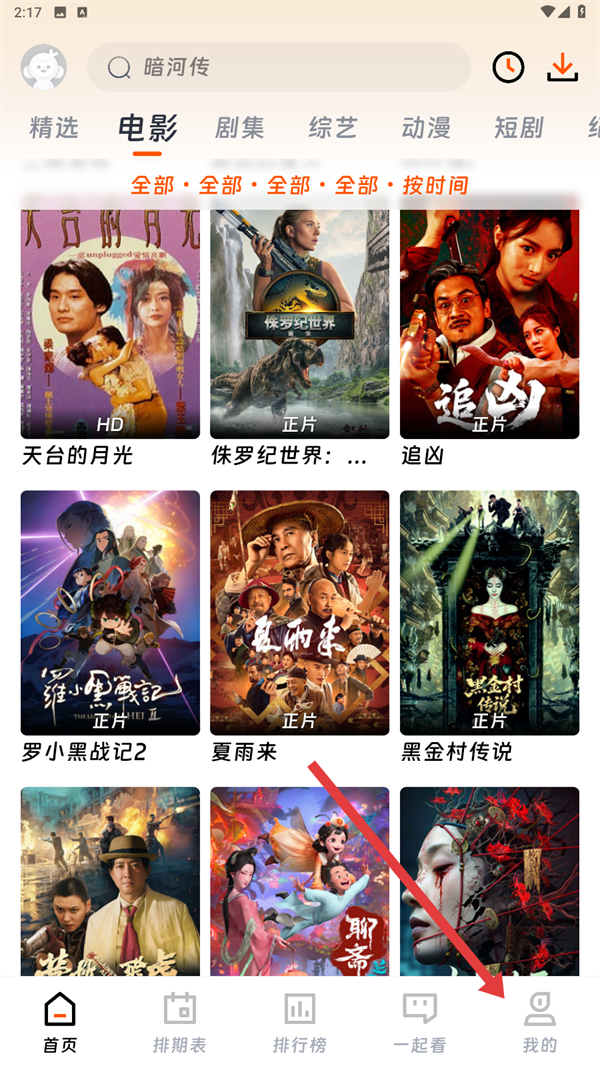Open the movie 追凶
The height and width of the screenshot is (1066, 600).
click(489, 325)
